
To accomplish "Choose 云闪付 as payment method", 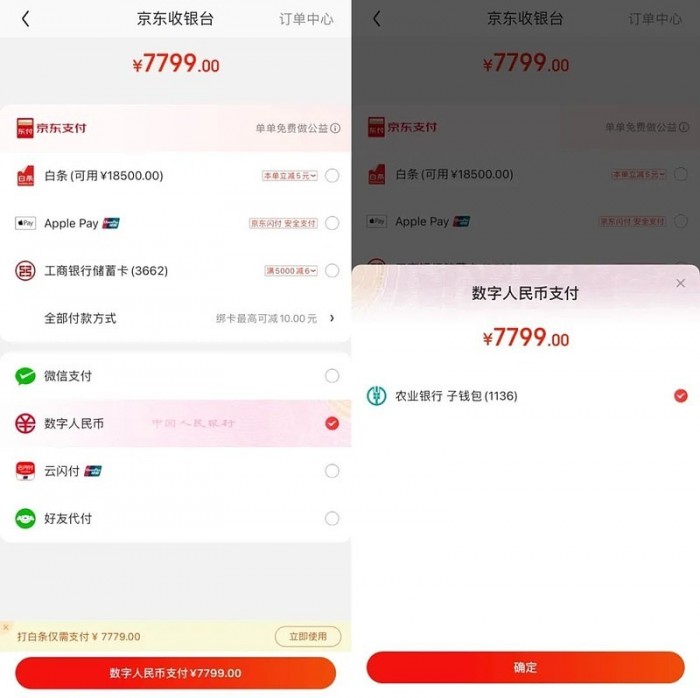I will [x=331, y=471].
